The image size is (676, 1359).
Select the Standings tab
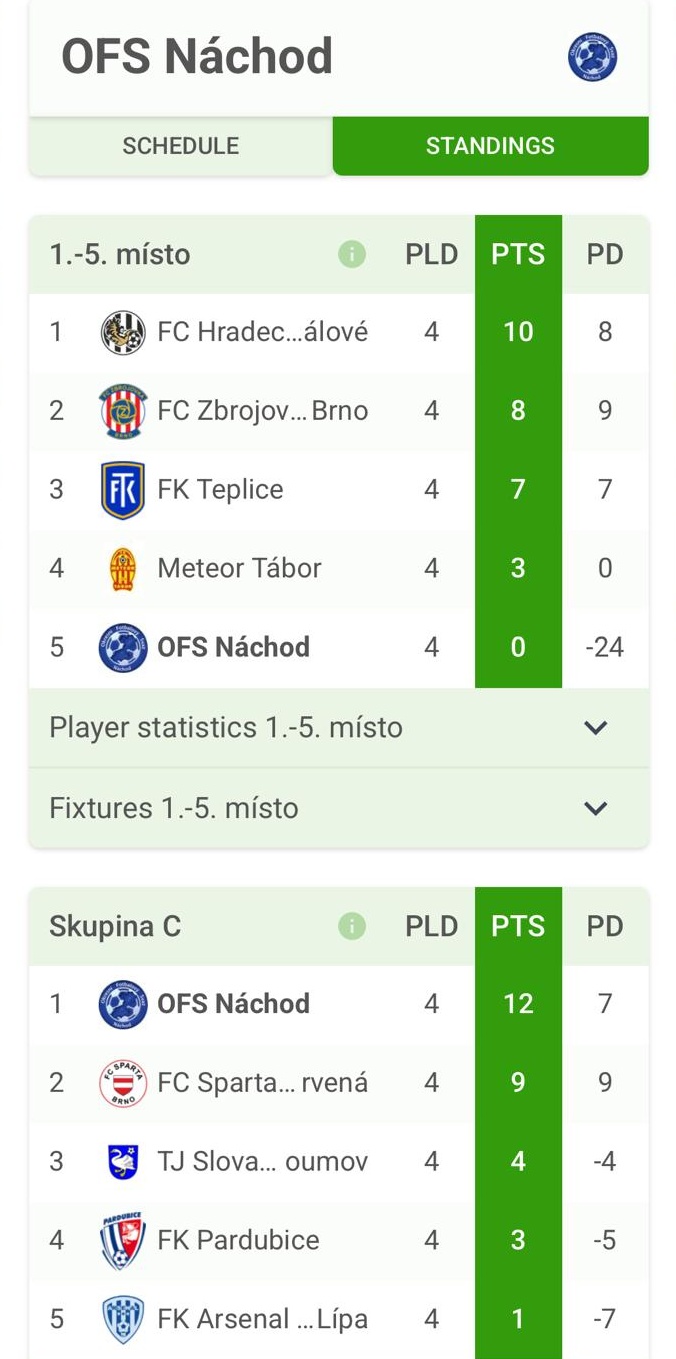pos(490,146)
